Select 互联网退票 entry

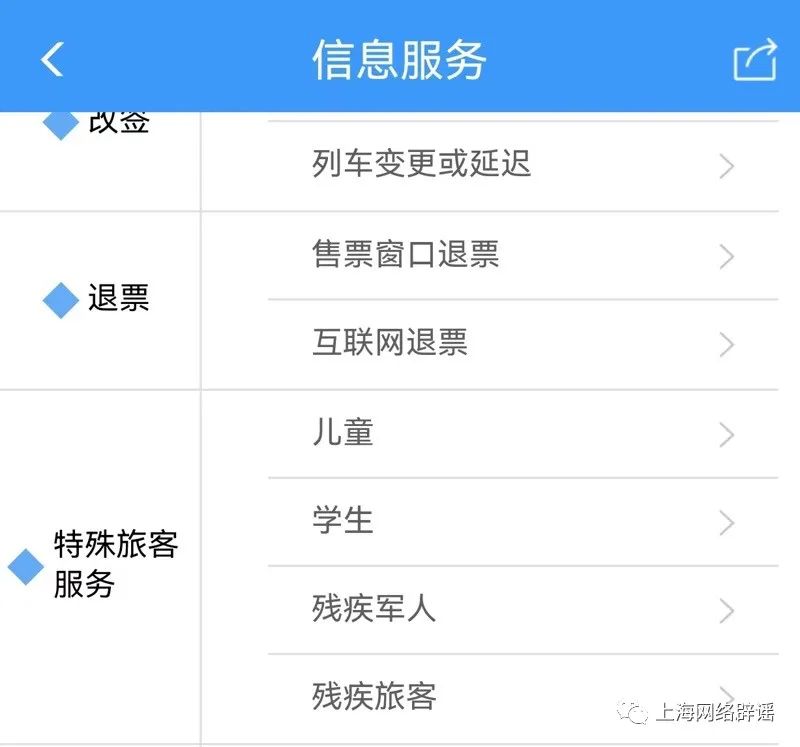522,343
